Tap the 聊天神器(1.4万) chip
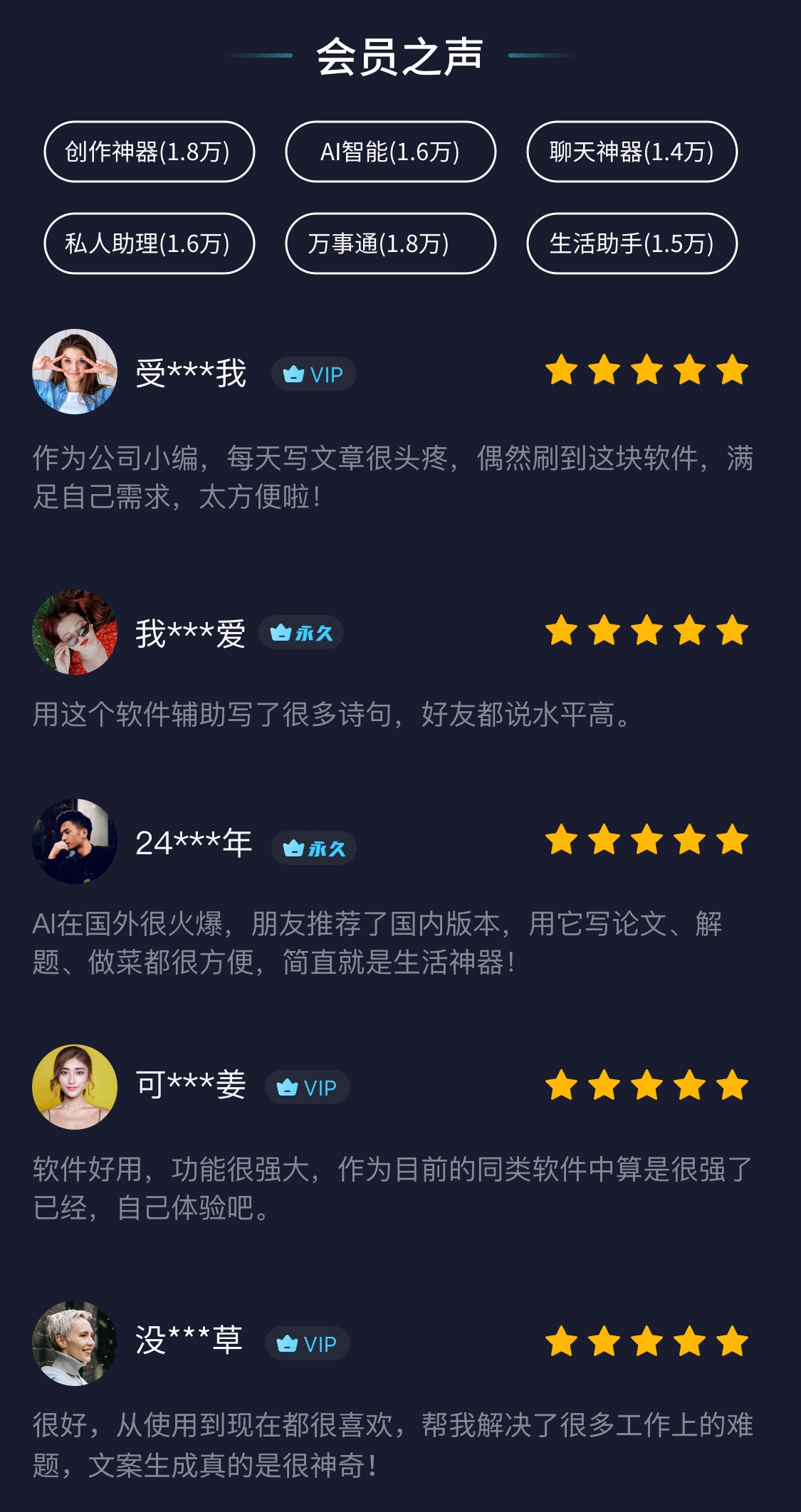Image resolution: width=801 pixels, height=1512 pixels. [x=632, y=152]
